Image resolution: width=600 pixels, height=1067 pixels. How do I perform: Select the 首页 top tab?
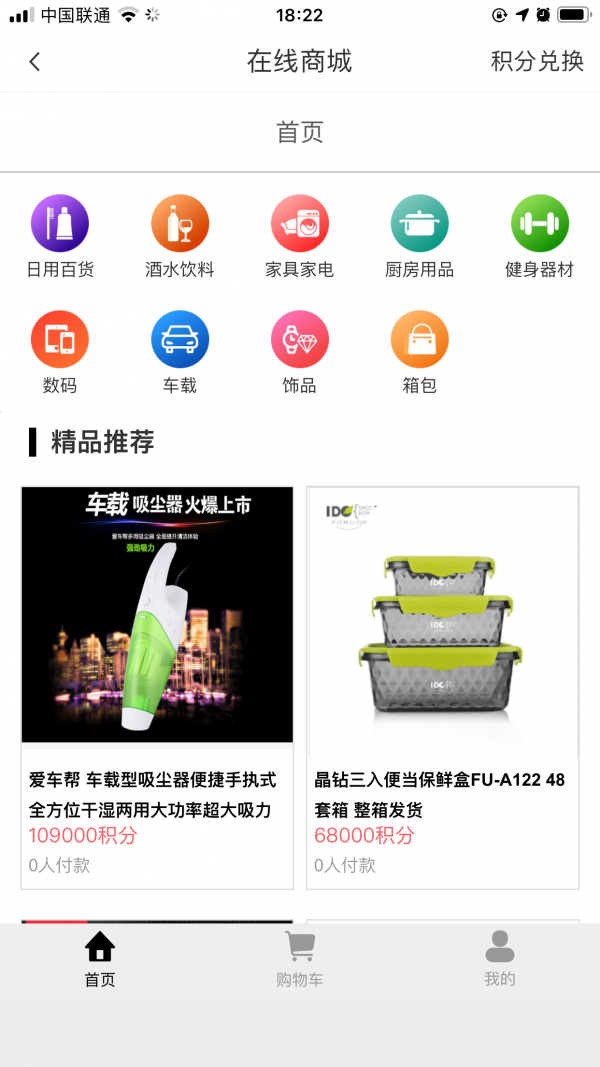point(299,132)
